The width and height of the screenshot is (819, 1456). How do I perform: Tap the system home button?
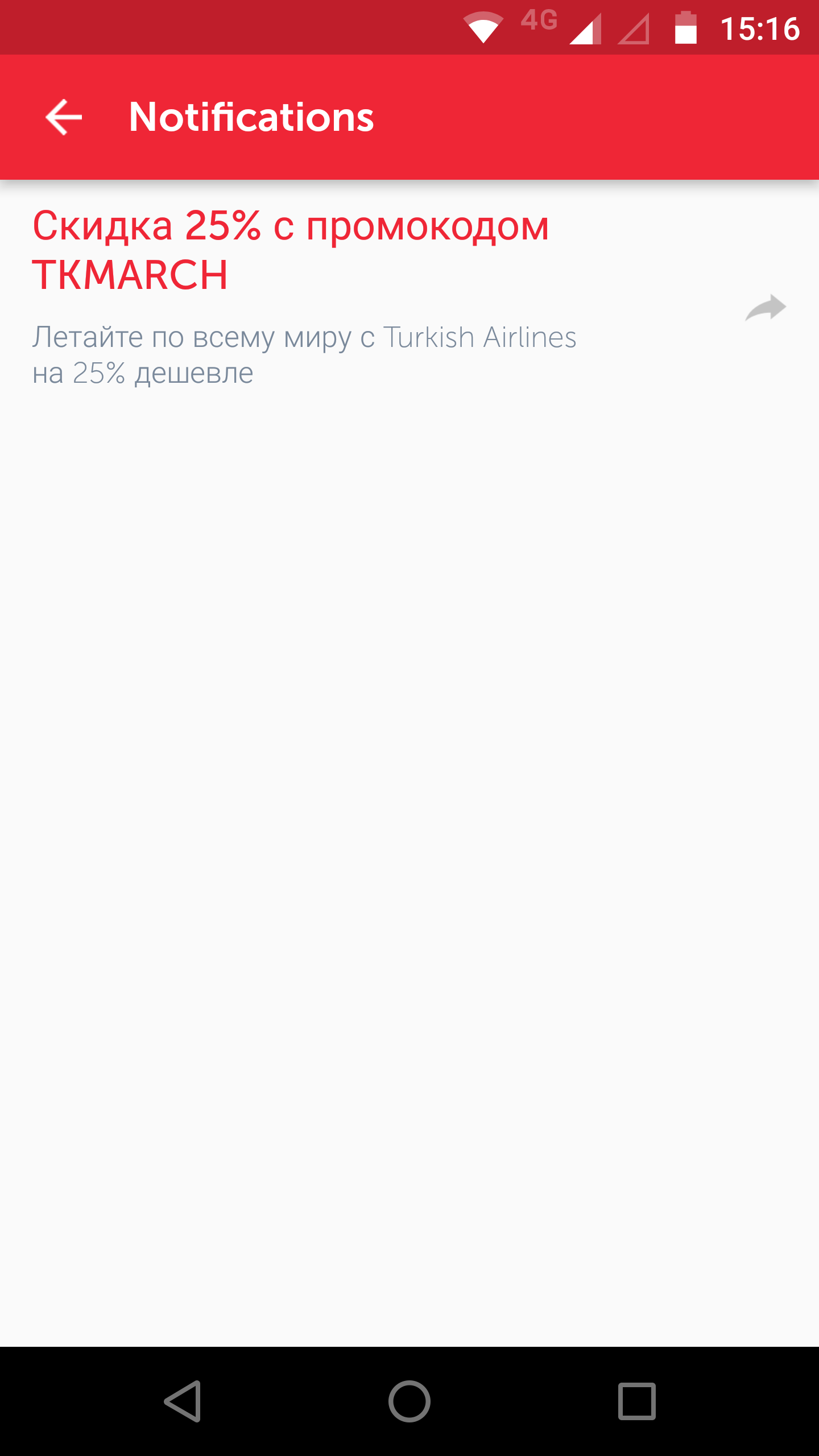tap(409, 1401)
